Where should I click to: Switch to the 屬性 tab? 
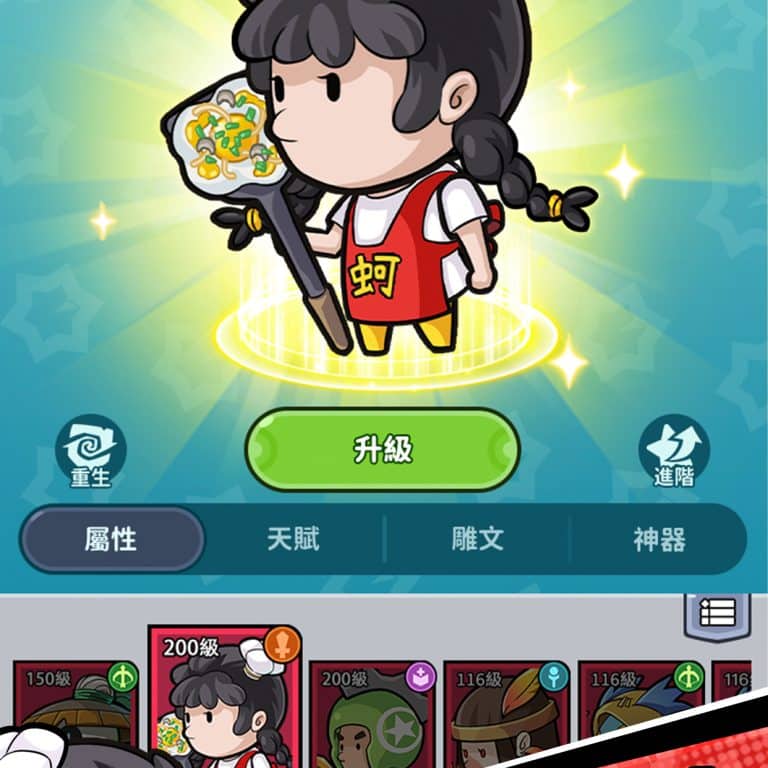tap(111, 540)
